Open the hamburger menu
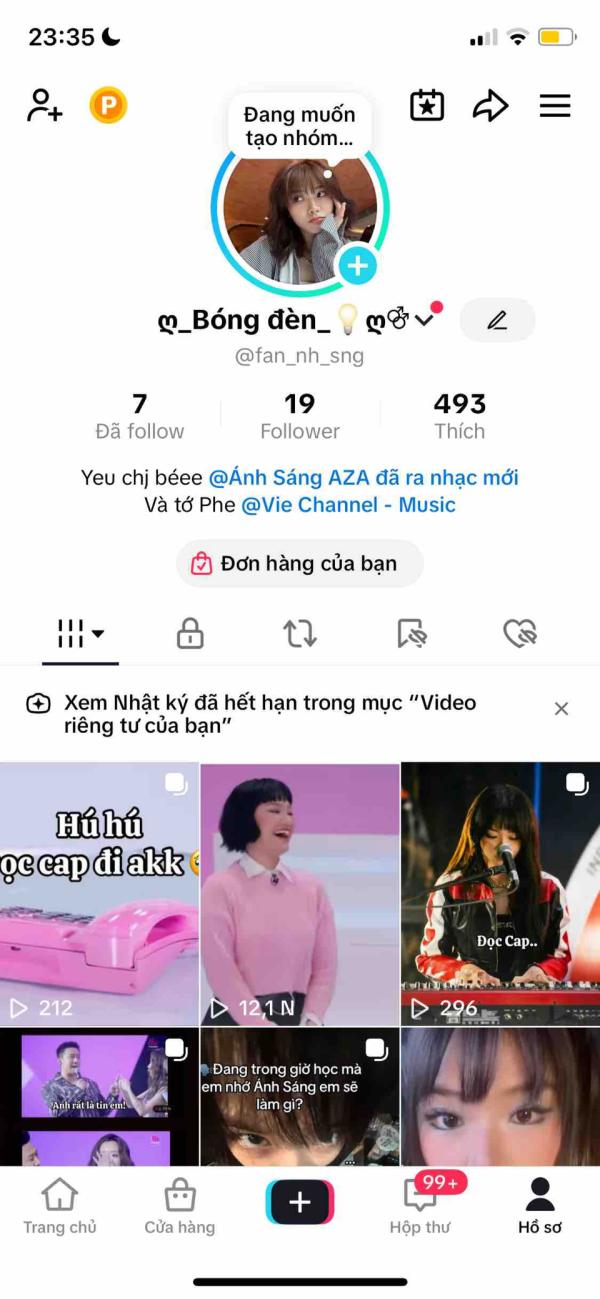This screenshot has width=600, height=1299. (x=555, y=105)
